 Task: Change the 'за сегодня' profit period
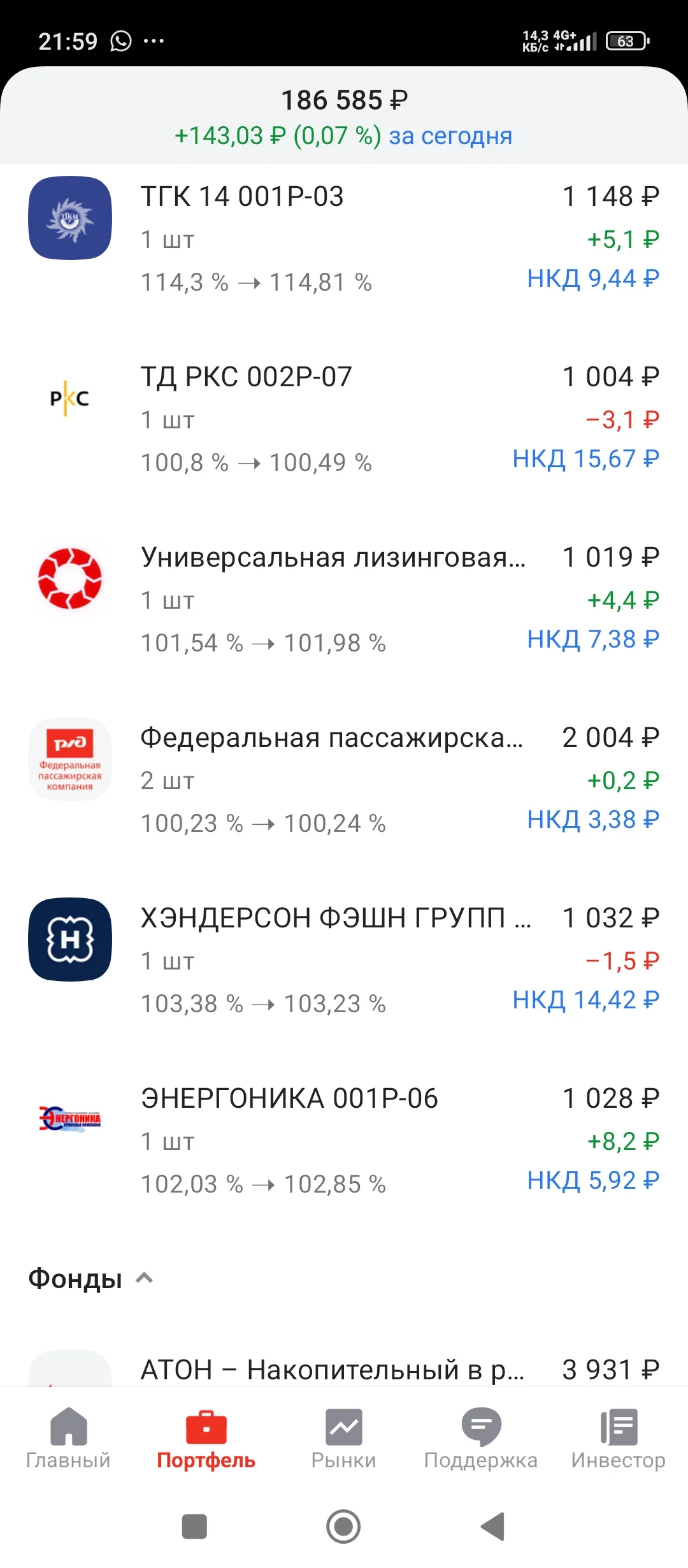[450, 136]
